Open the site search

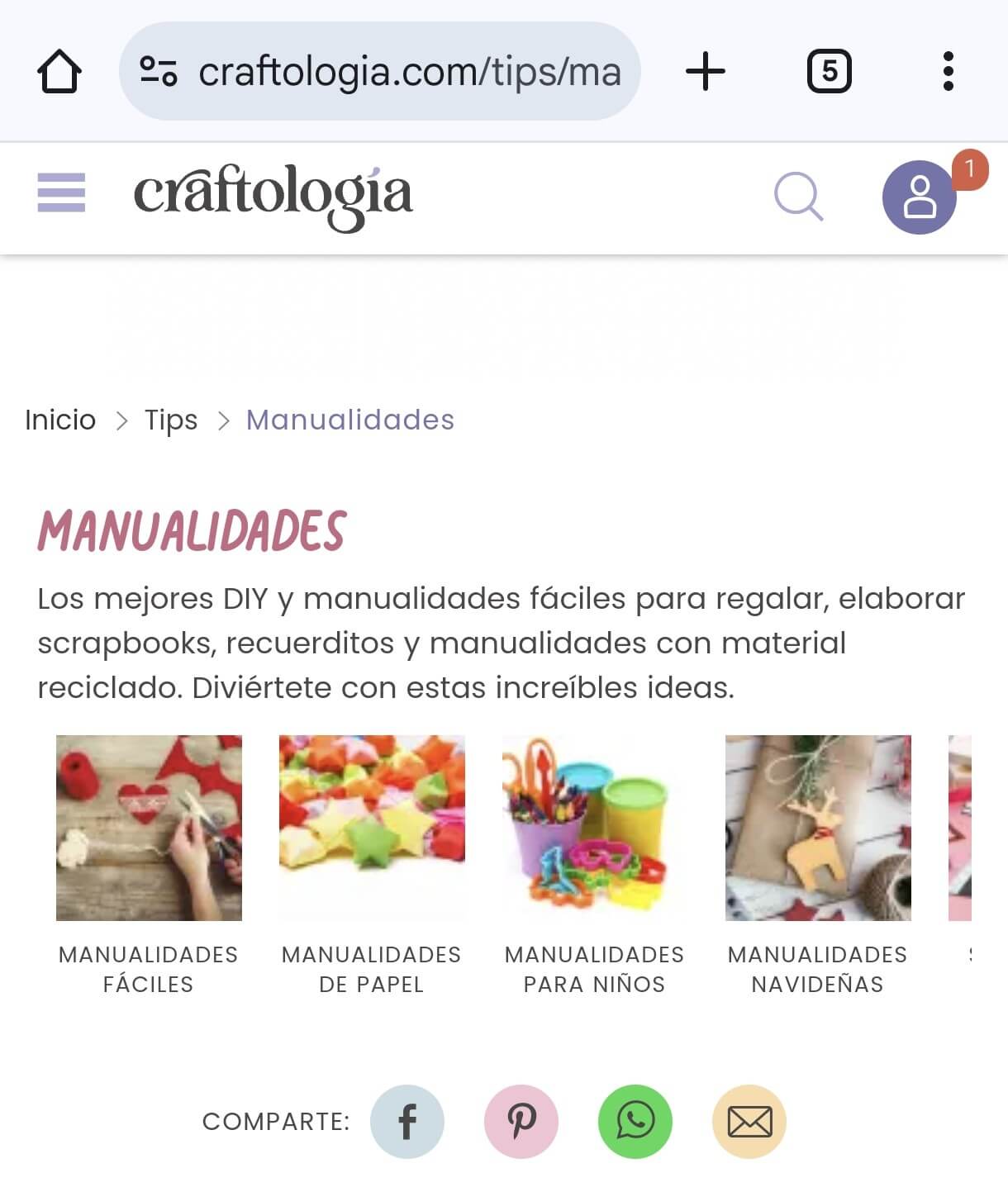pos(798,197)
